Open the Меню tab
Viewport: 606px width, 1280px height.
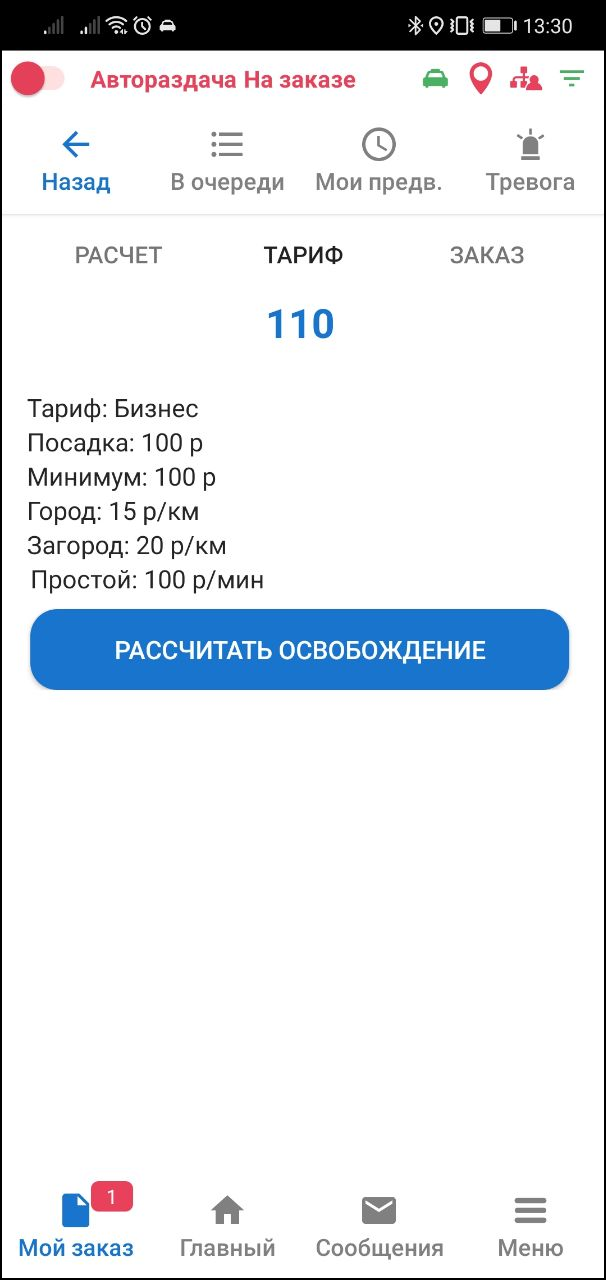point(530,1226)
